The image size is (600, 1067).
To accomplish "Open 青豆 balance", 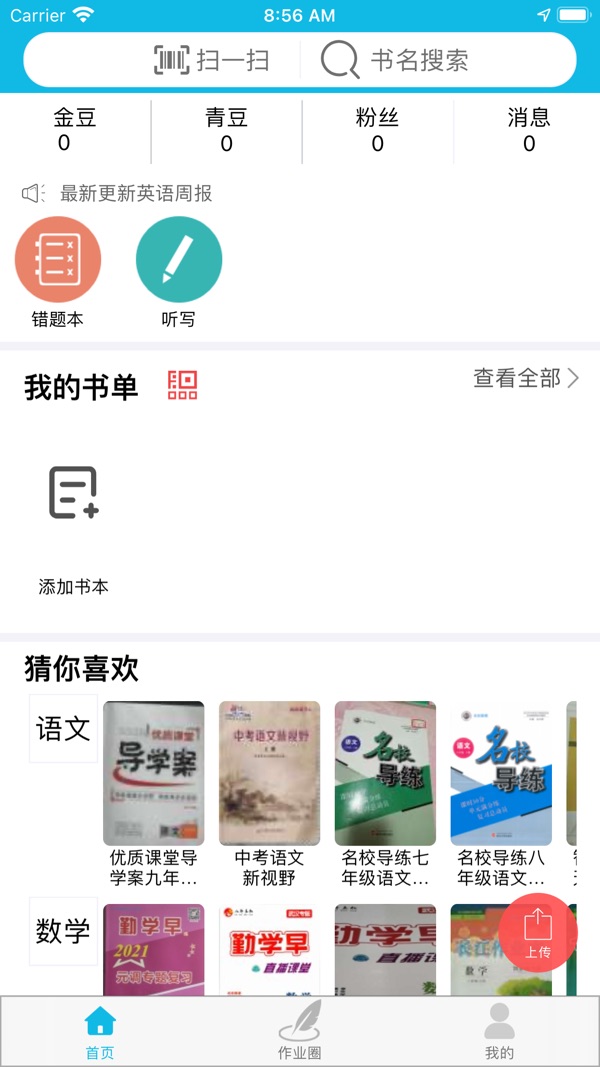I will point(226,131).
